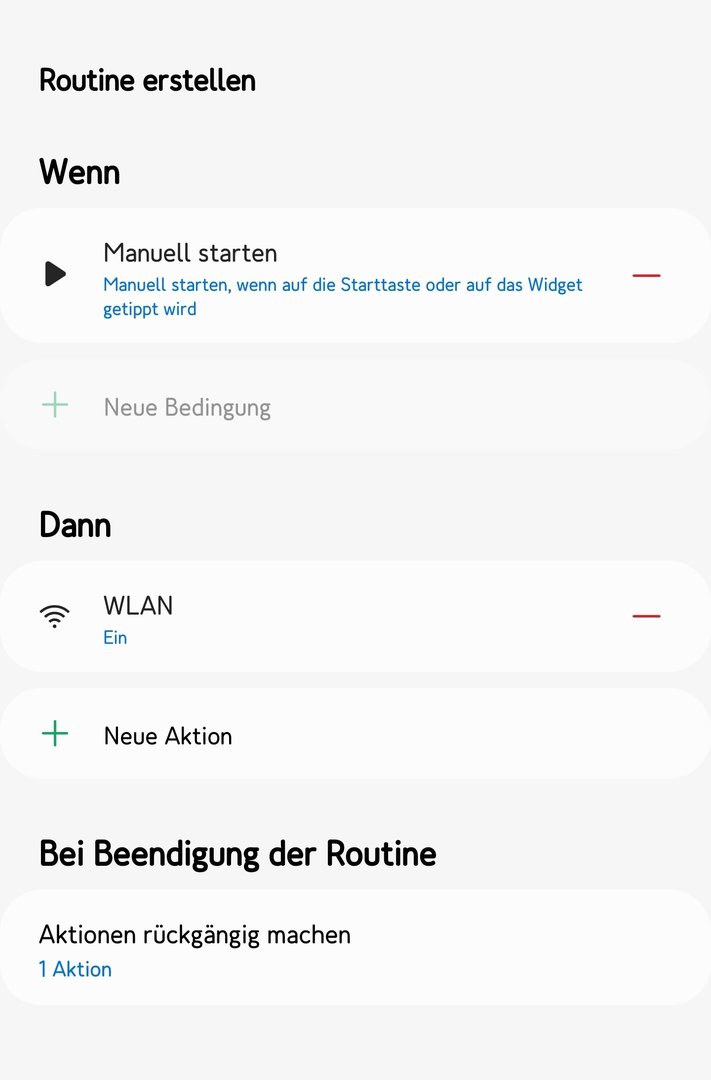Open the WLAN action settings
The image size is (711, 1080).
[x=300, y=617]
